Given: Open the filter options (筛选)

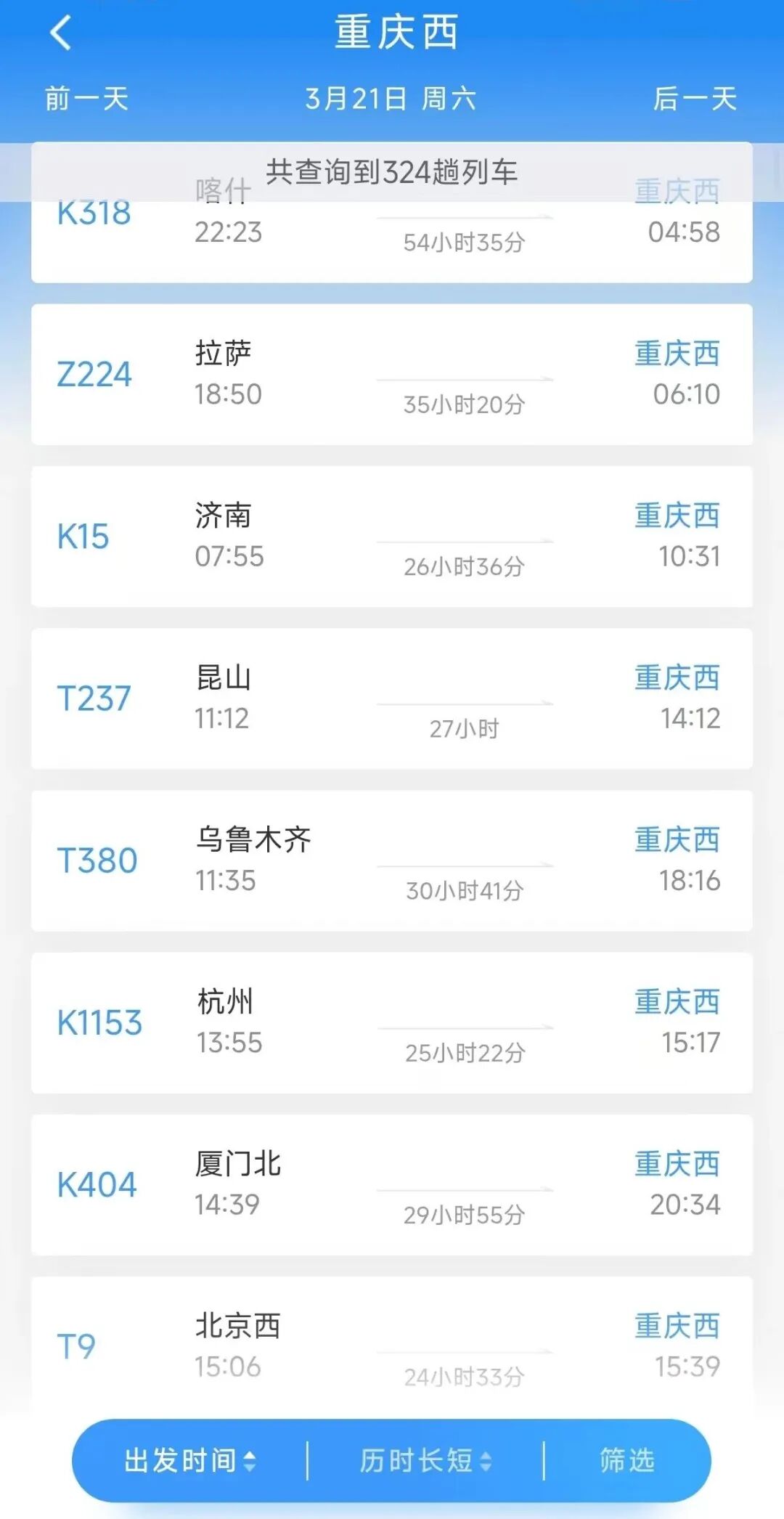Looking at the screenshot, I should pos(627,1460).
